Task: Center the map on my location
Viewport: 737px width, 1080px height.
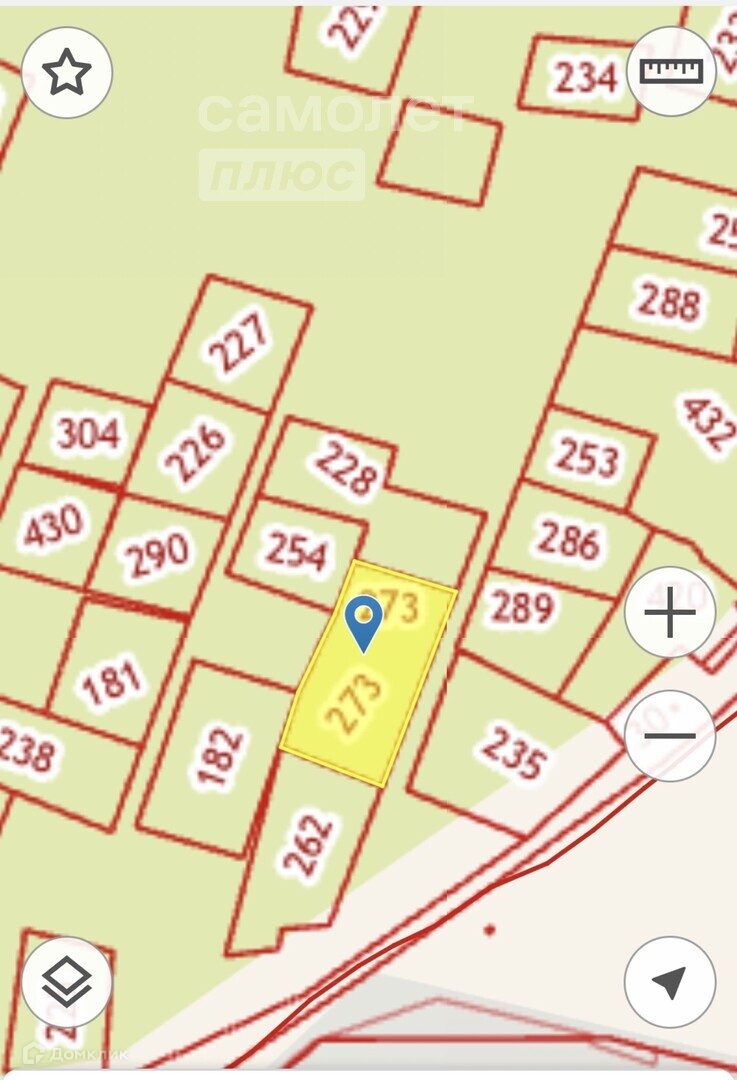Action: coord(669,981)
